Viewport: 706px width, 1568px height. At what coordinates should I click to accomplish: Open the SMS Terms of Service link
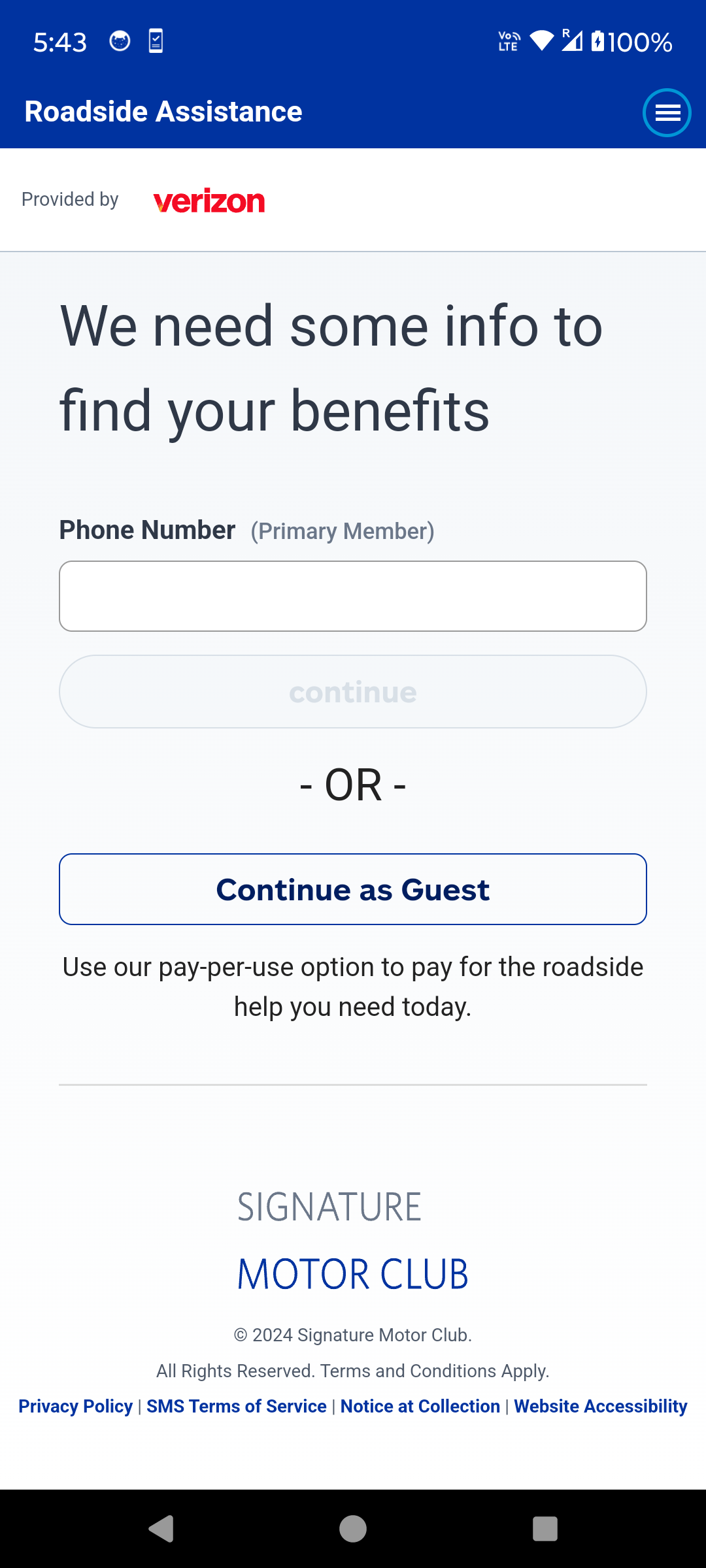click(237, 1406)
